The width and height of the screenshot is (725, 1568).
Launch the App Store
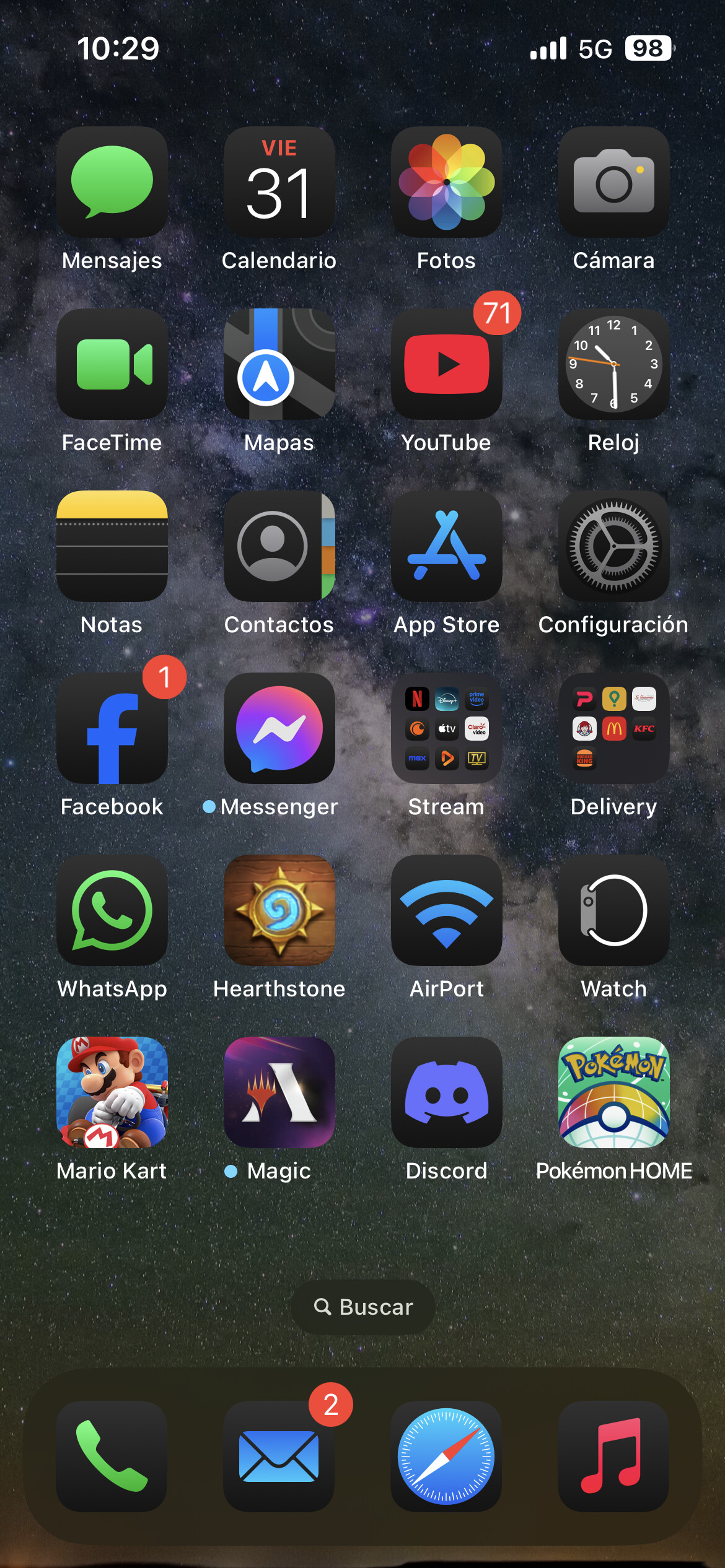point(447,546)
